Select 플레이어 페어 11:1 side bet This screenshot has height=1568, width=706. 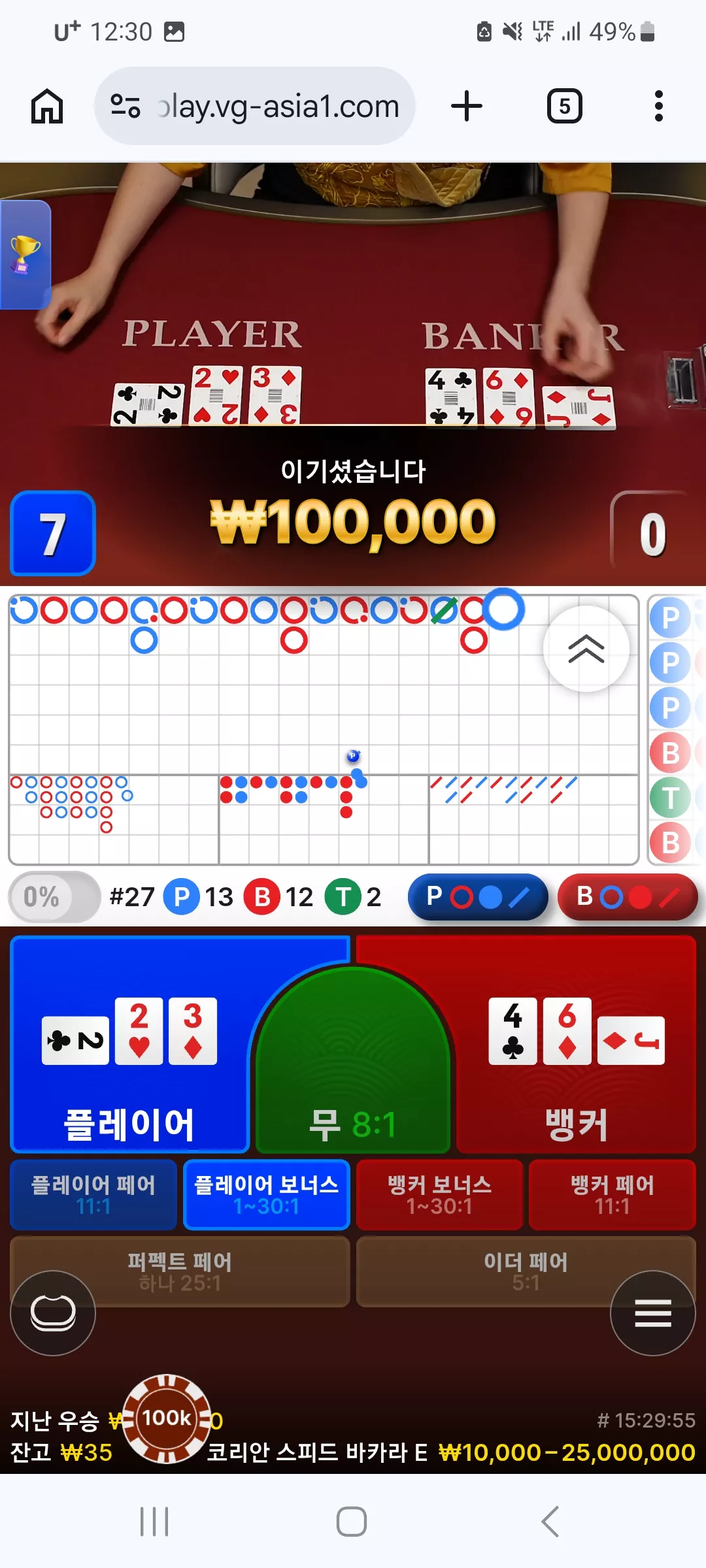pos(93,1195)
